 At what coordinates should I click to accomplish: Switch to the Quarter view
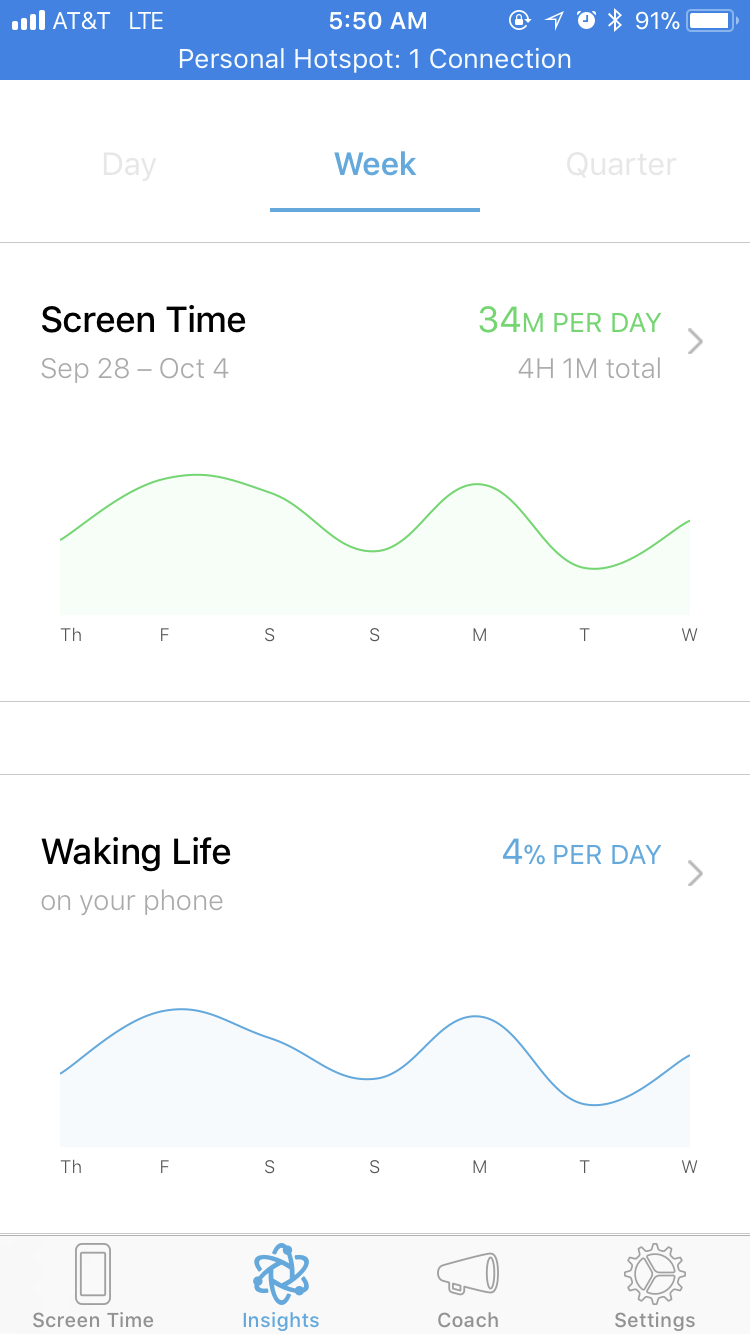coord(621,165)
